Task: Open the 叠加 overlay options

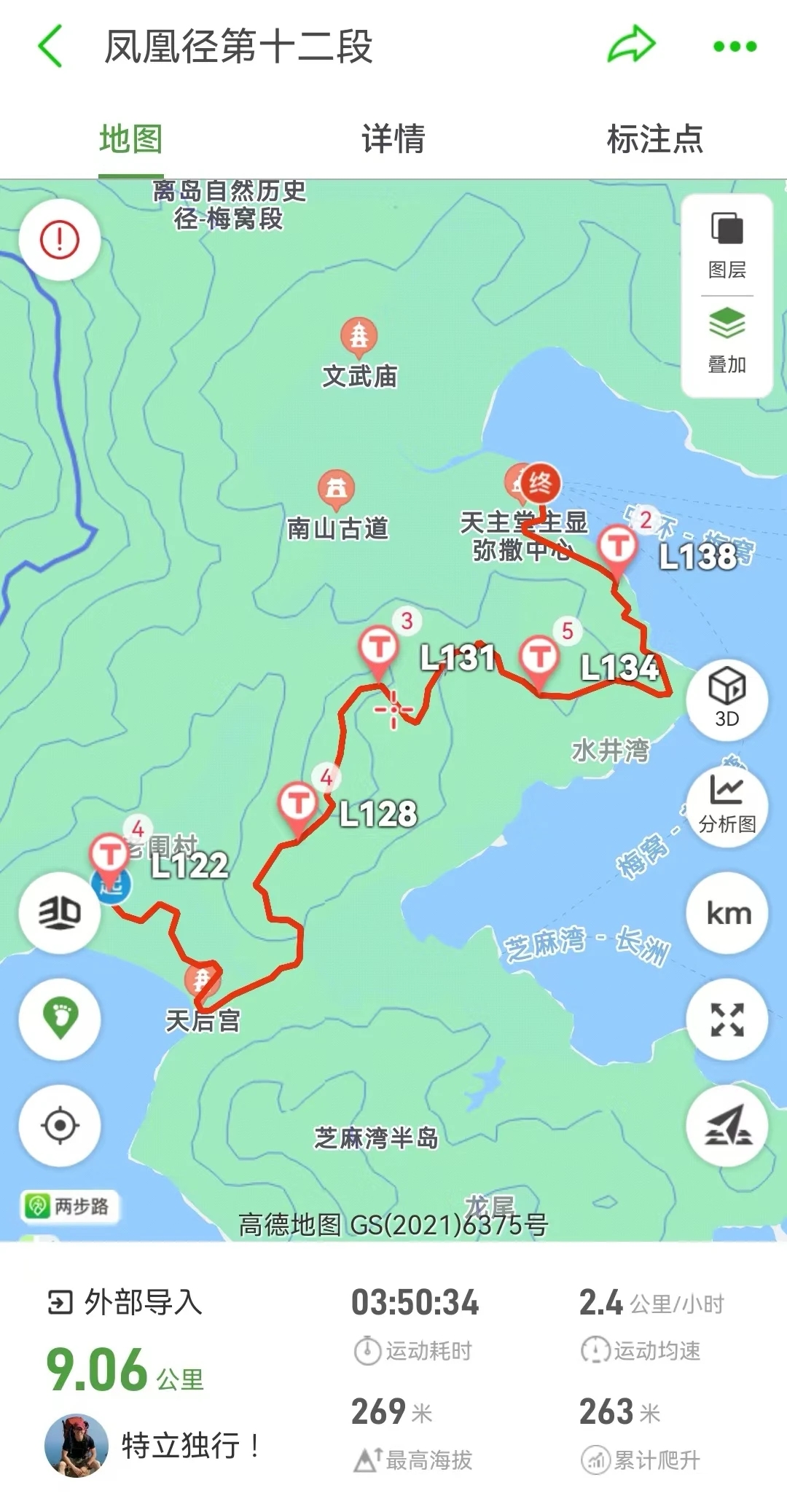Action: [x=726, y=339]
